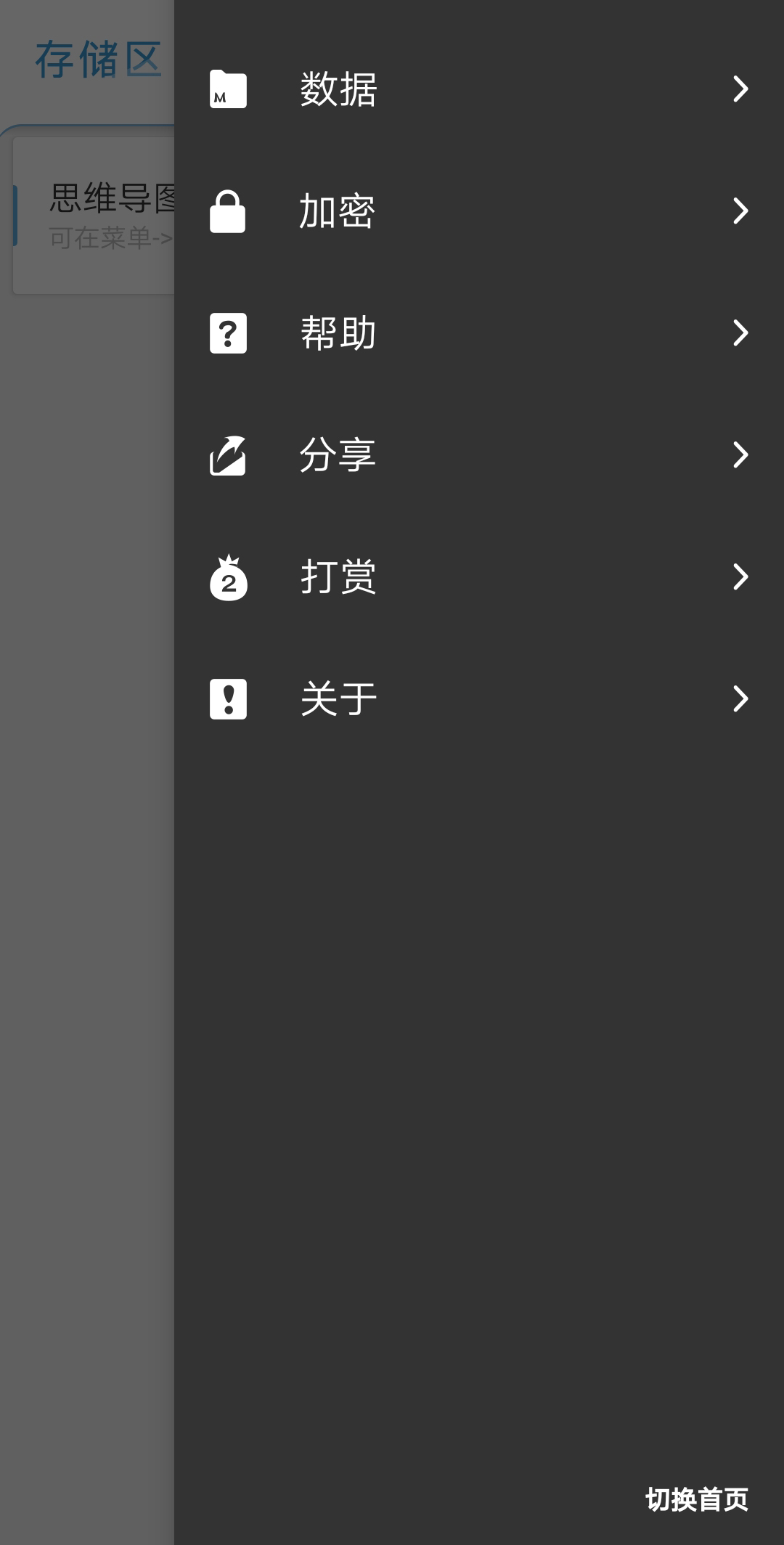Expand 数据 using its right chevron
This screenshot has height=1545, width=784.
[740, 89]
